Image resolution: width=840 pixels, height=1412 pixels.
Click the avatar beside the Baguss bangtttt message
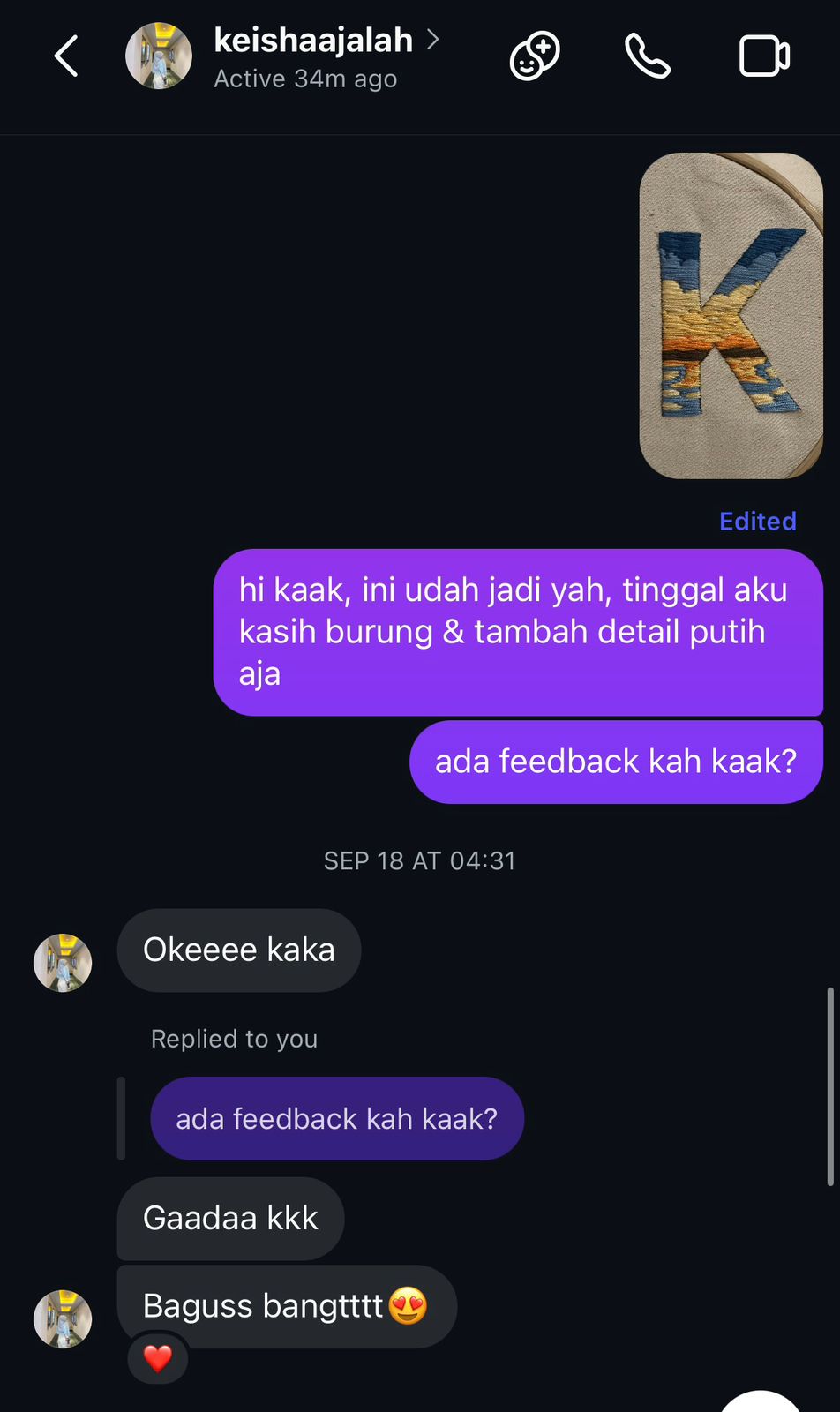62,1318
